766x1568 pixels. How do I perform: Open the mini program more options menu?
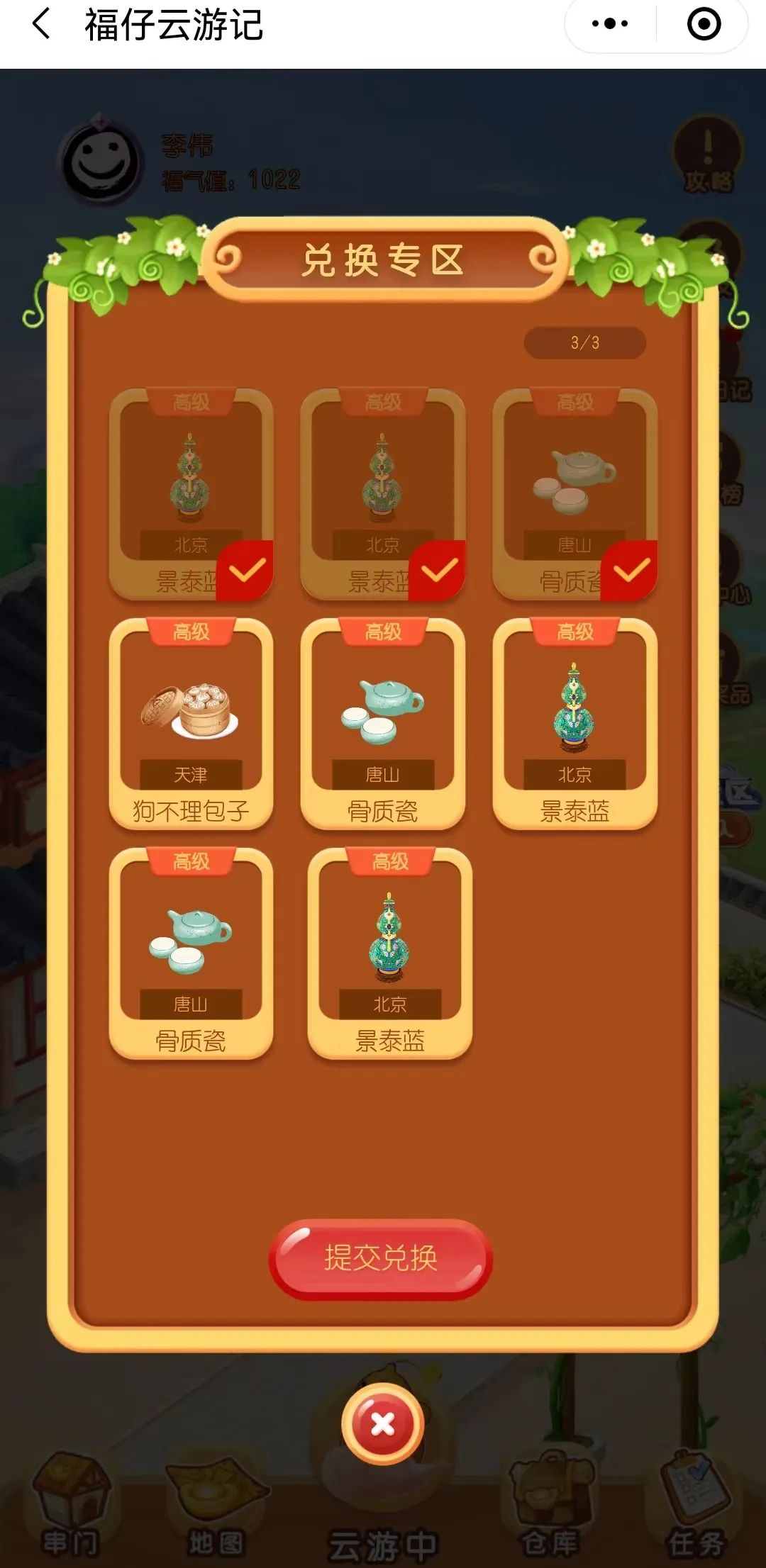pyautogui.click(x=610, y=24)
